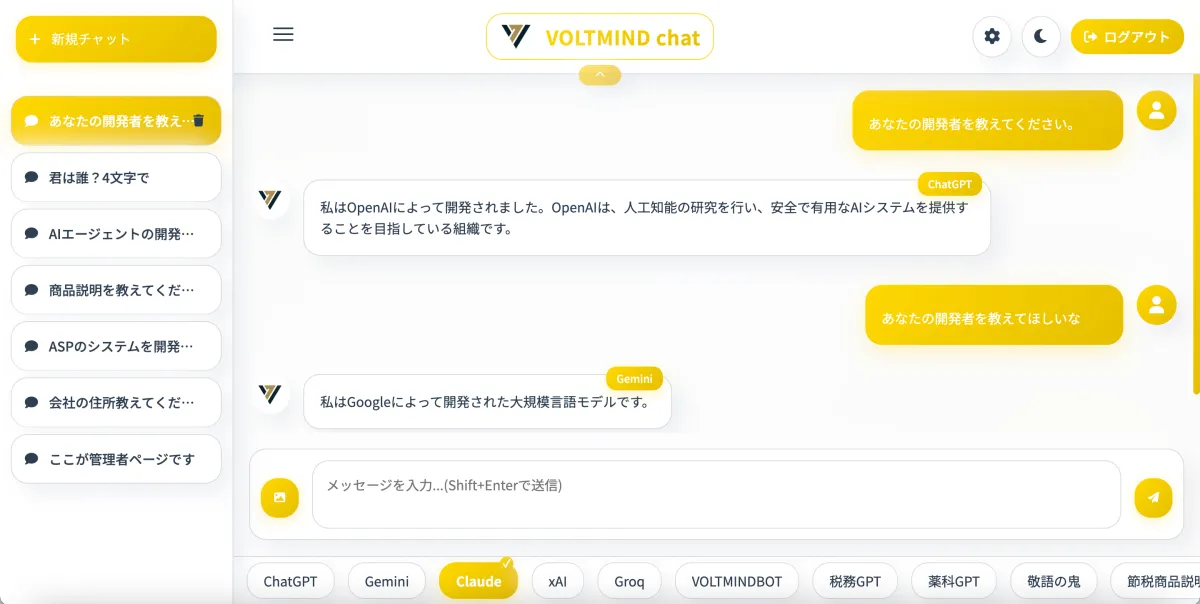Open the hamburger menu
This screenshot has height=604, width=1200.
coord(283,34)
